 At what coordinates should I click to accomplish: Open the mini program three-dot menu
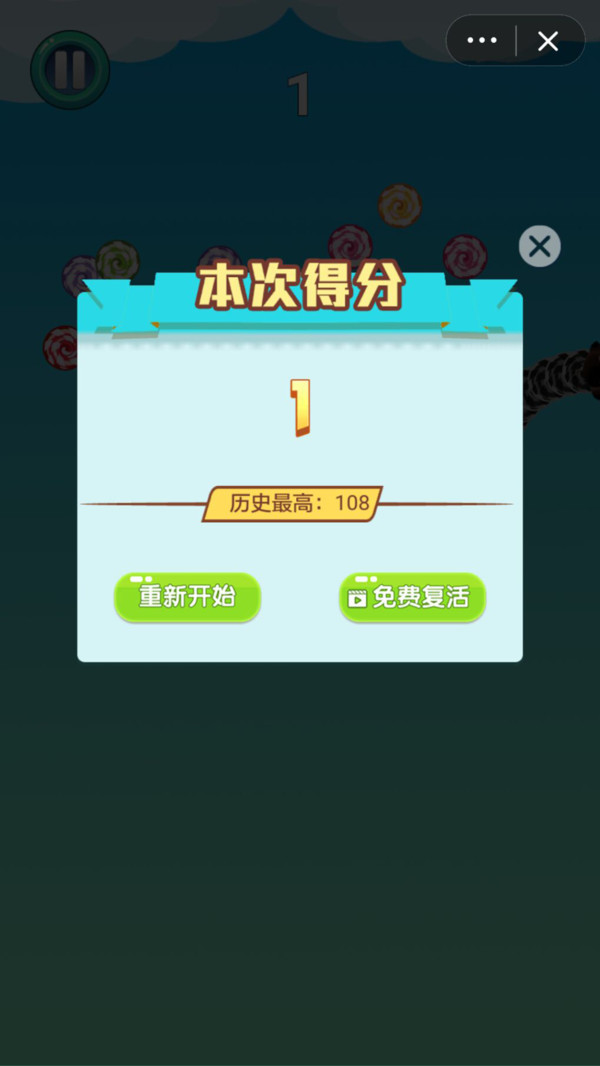(482, 41)
